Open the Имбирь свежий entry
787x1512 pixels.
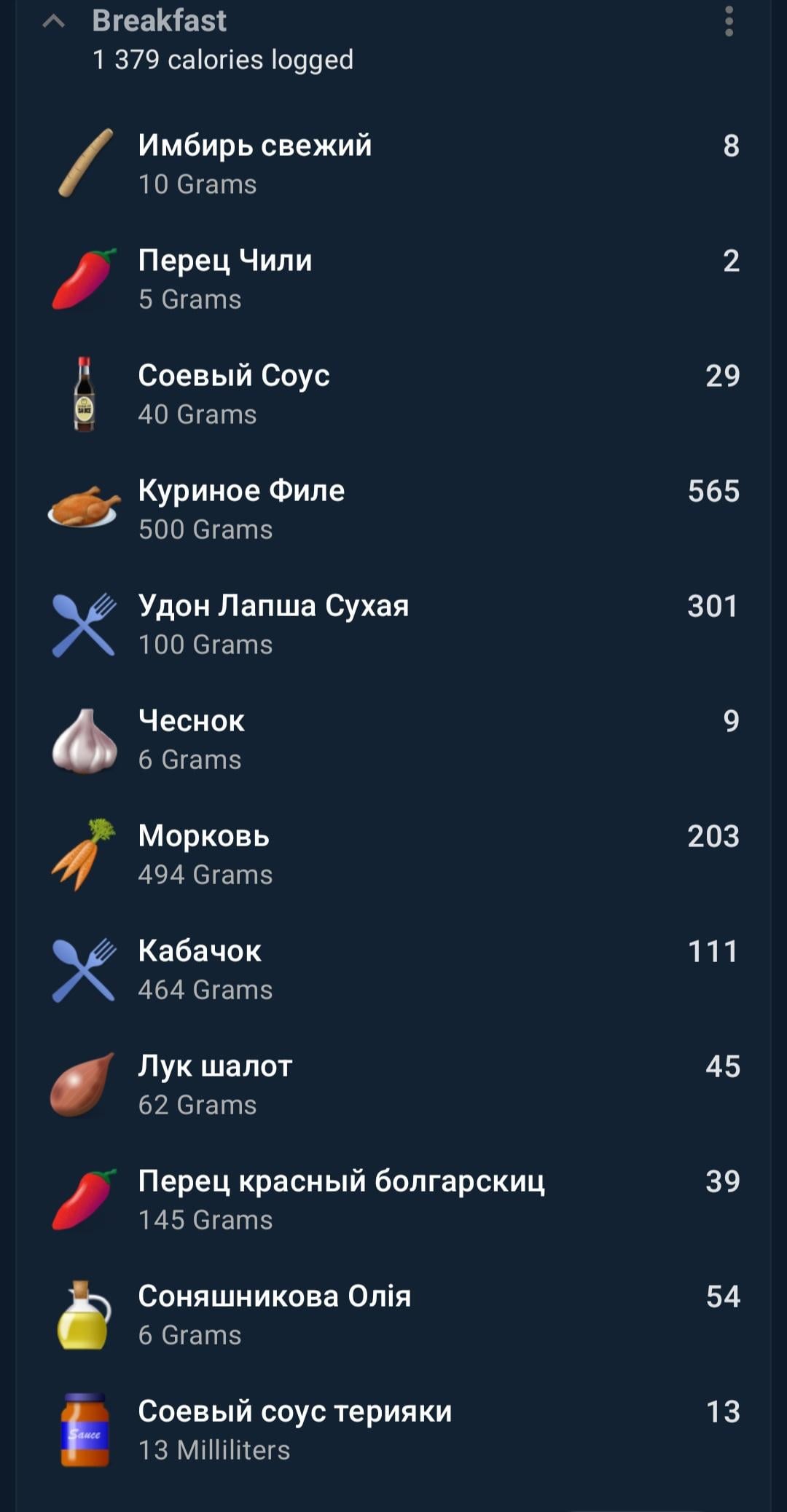coord(393,164)
